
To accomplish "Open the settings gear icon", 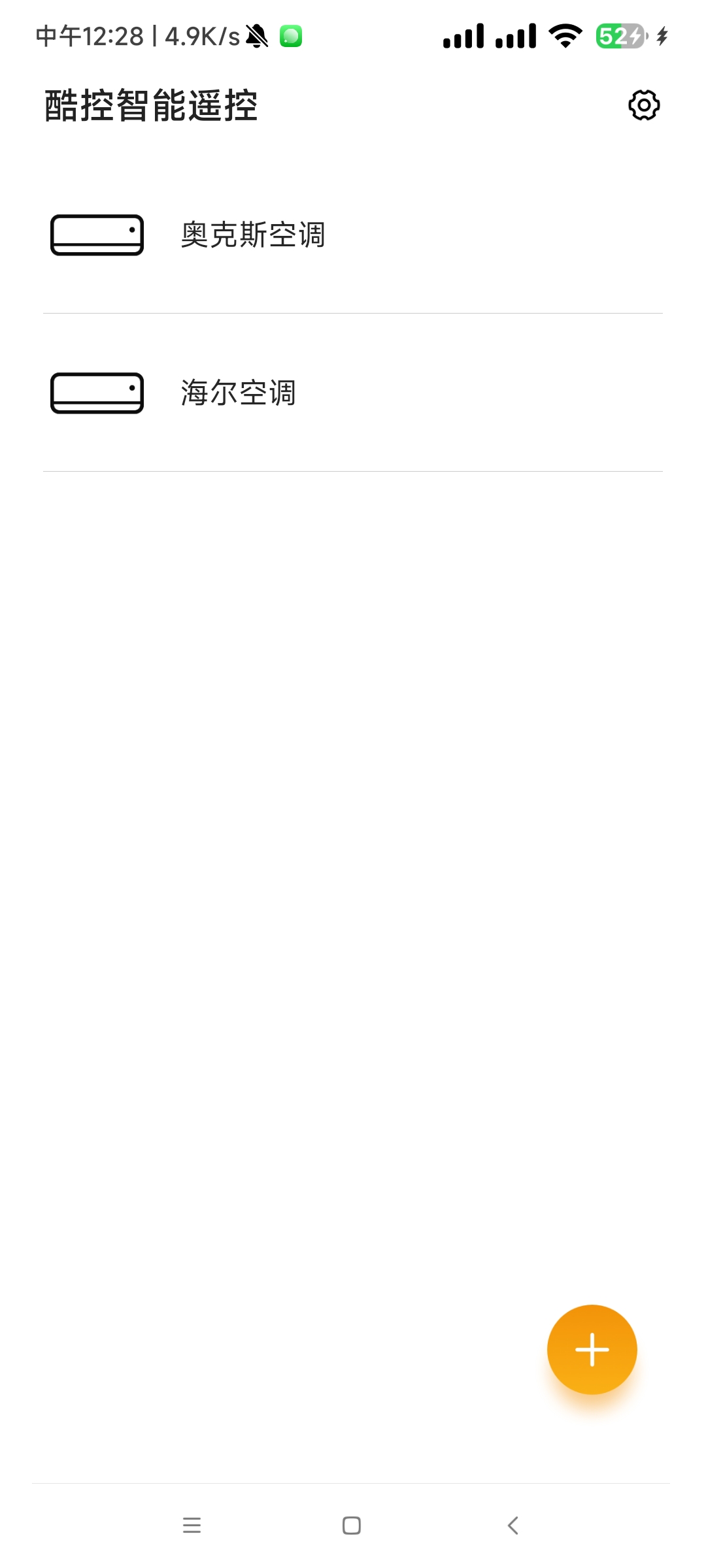I will (644, 105).
